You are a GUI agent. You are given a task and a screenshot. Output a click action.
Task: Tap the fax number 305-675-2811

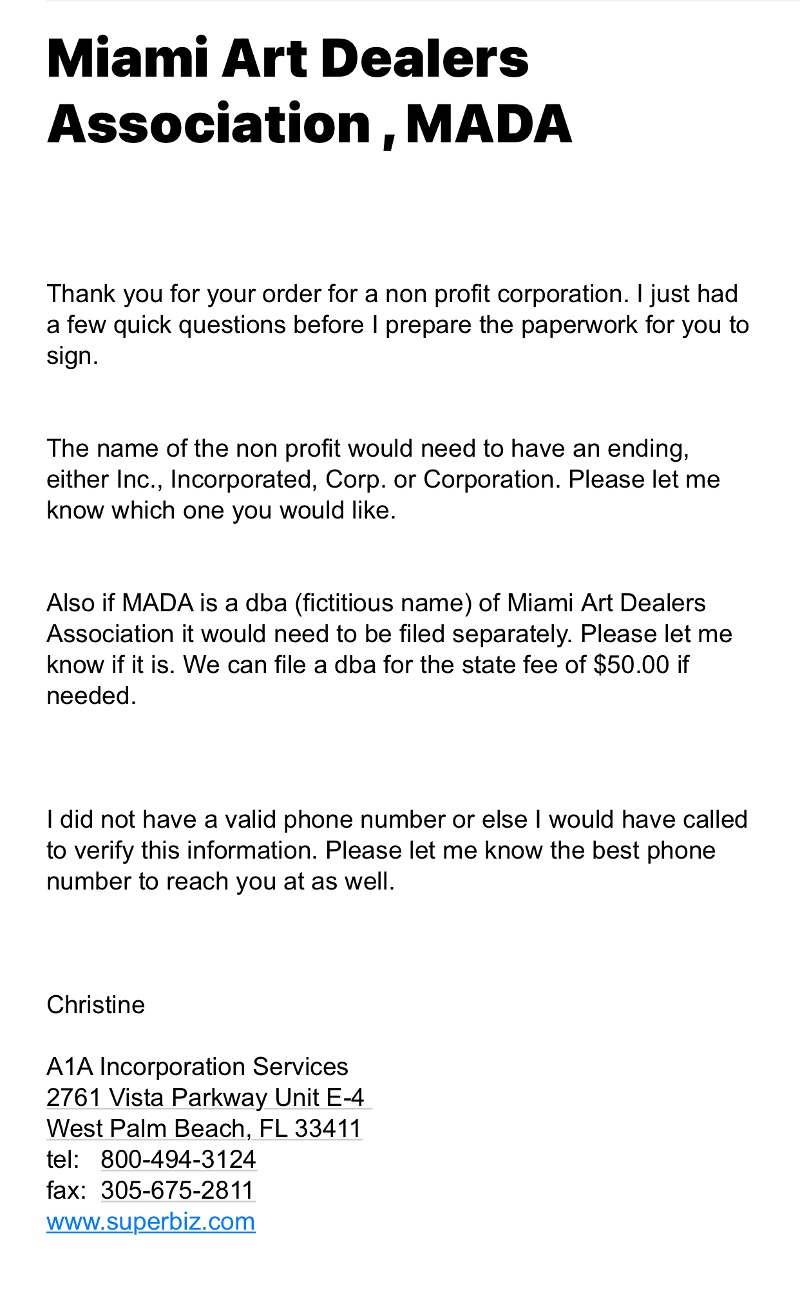(177, 1190)
